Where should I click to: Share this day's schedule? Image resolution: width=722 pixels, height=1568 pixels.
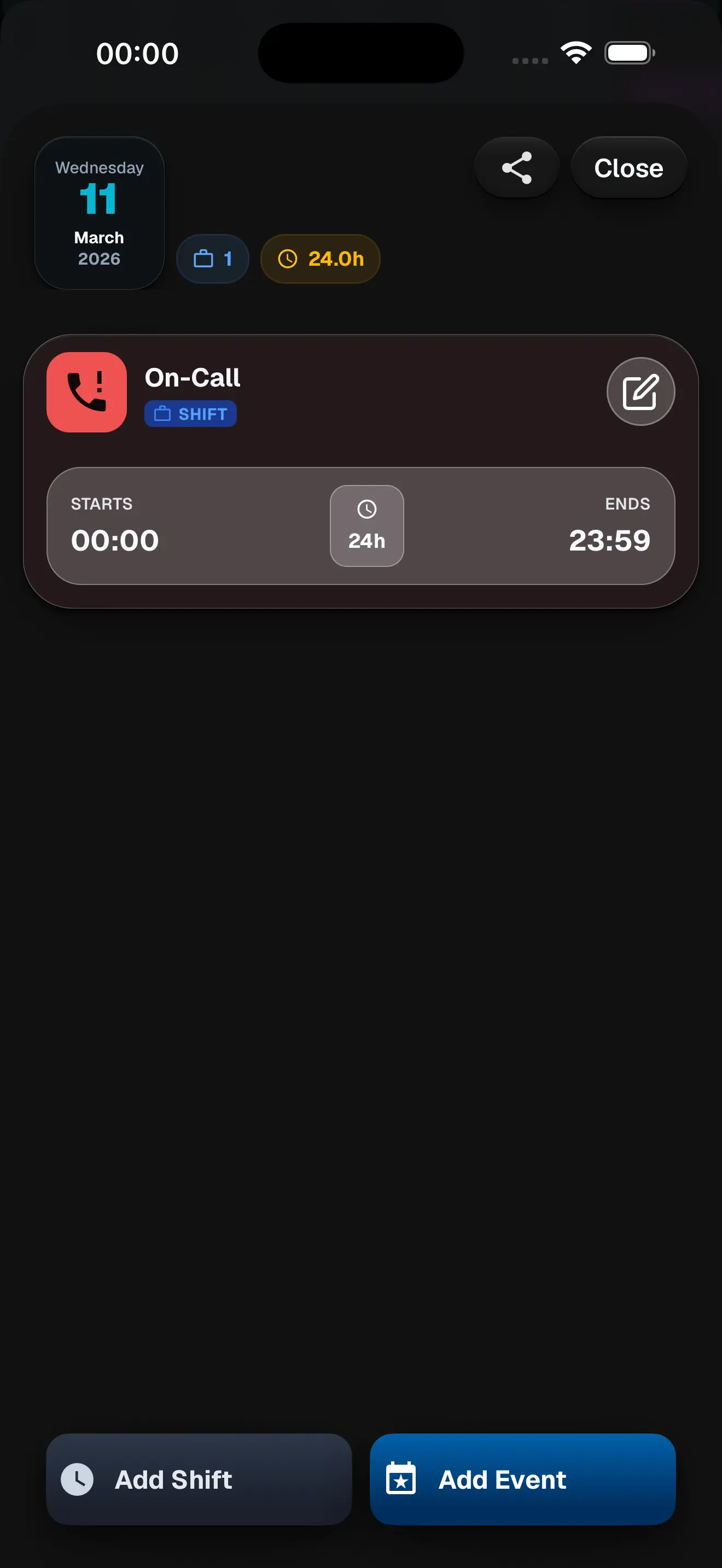516,167
